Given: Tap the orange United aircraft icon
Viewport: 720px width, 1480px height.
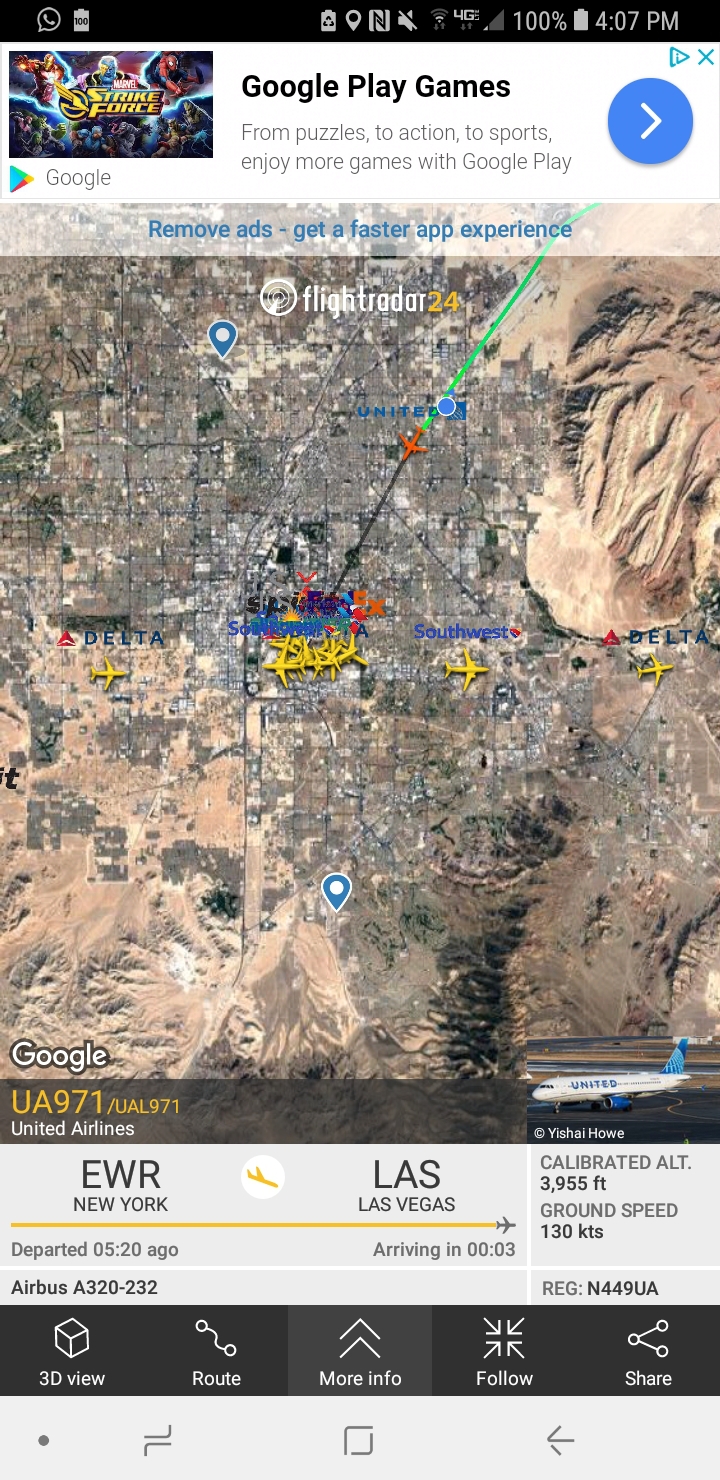Looking at the screenshot, I should tap(412, 443).
